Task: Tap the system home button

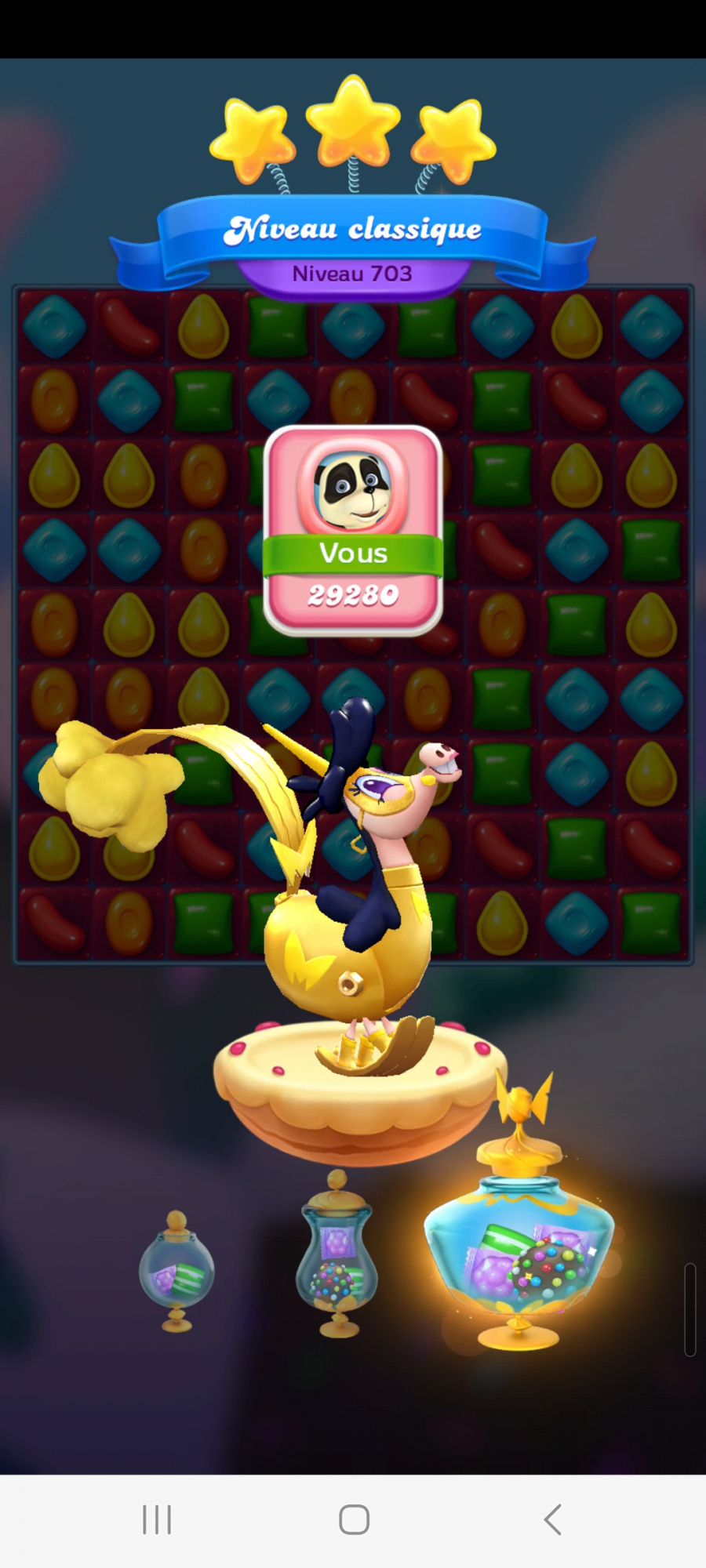Action: pos(354,1519)
